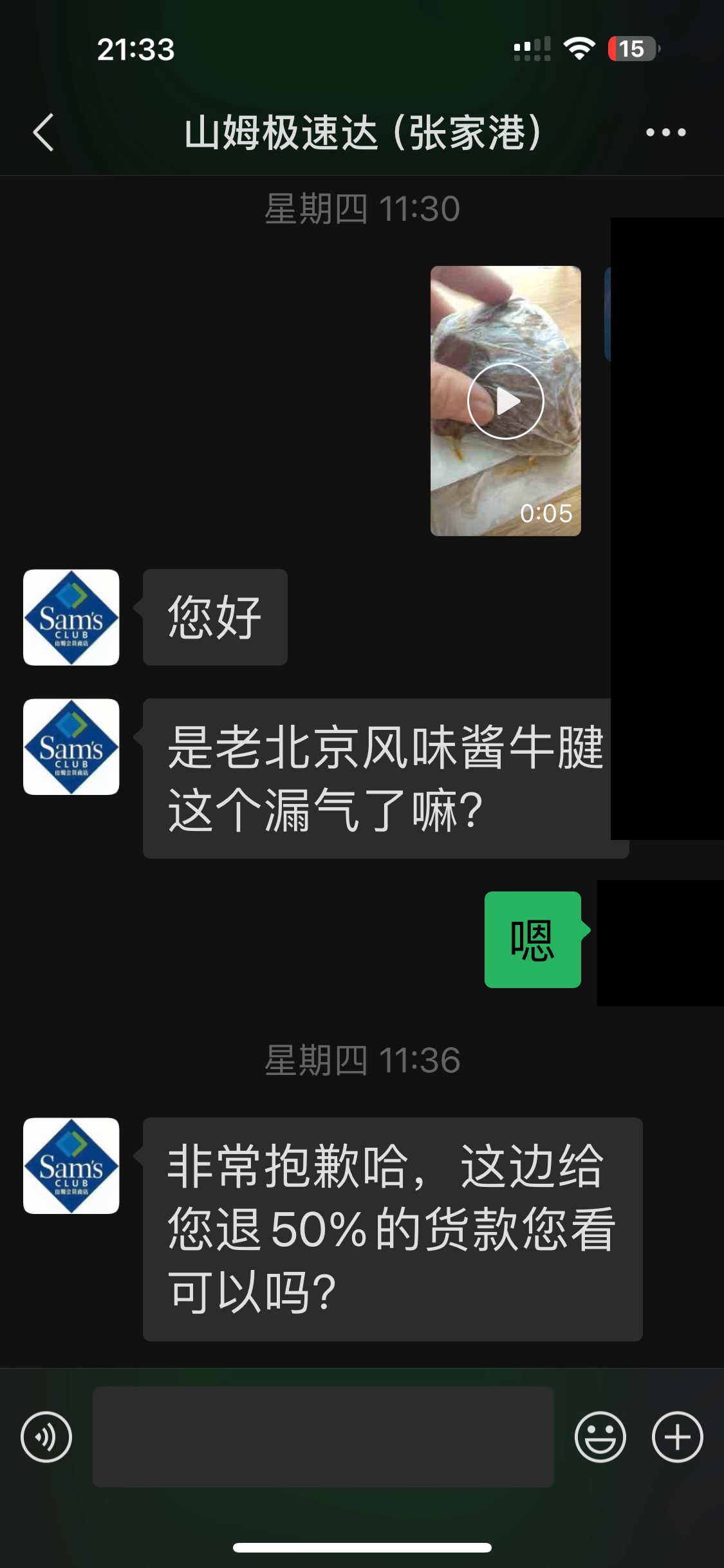Screen dimensions: 724x1568
Task: Open Sam's Club avatar beside the 50% refund message
Action: tap(71, 1166)
